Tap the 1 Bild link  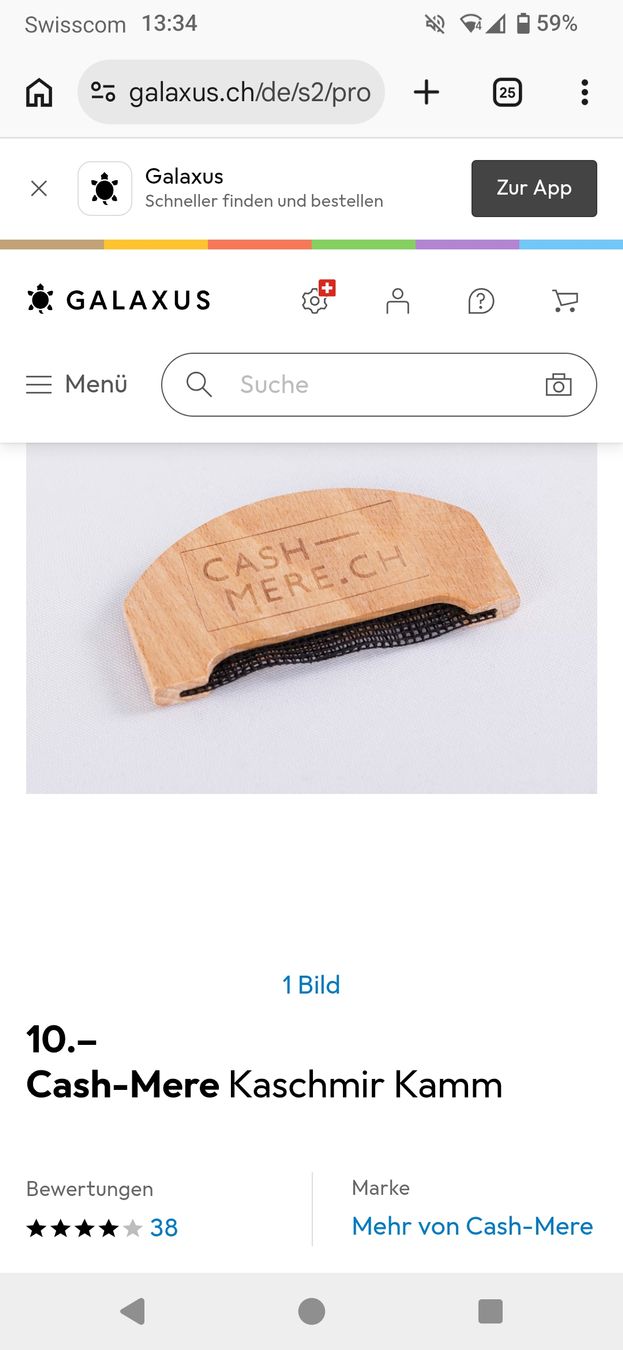tap(311, 985)
